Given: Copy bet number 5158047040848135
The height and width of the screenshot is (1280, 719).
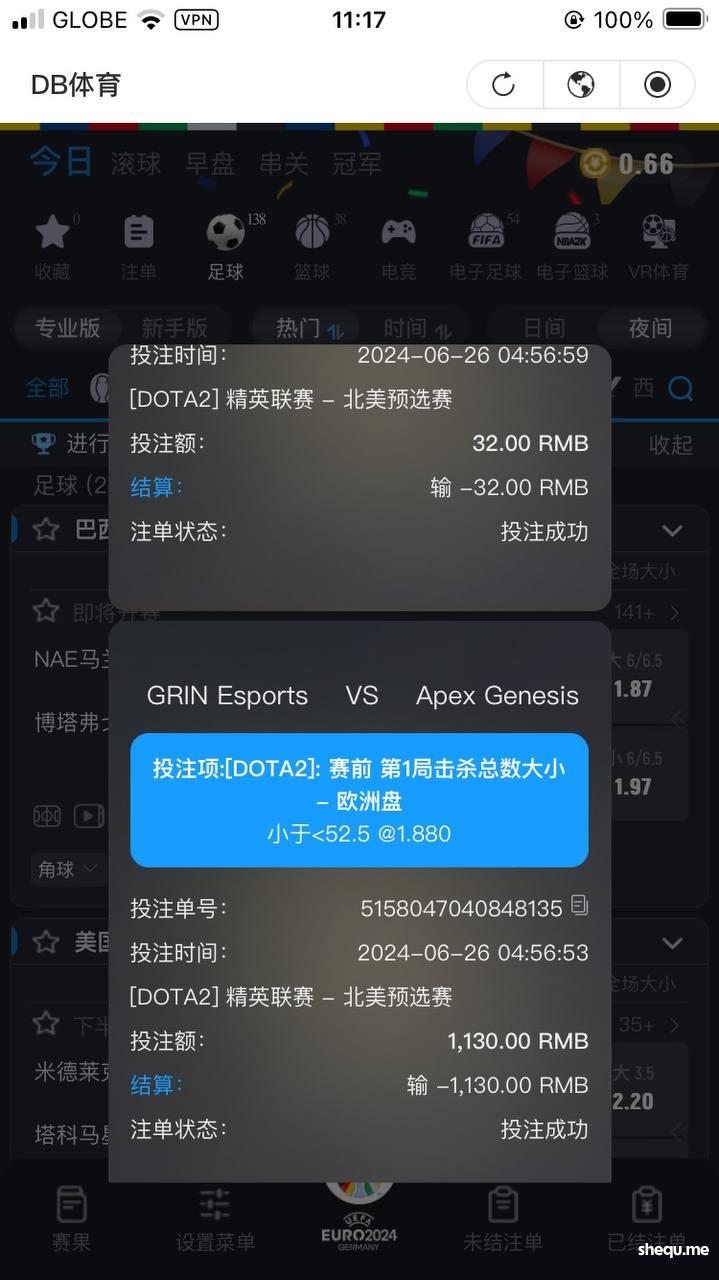Looking at the screenshot, I should (x=579, y=906).
